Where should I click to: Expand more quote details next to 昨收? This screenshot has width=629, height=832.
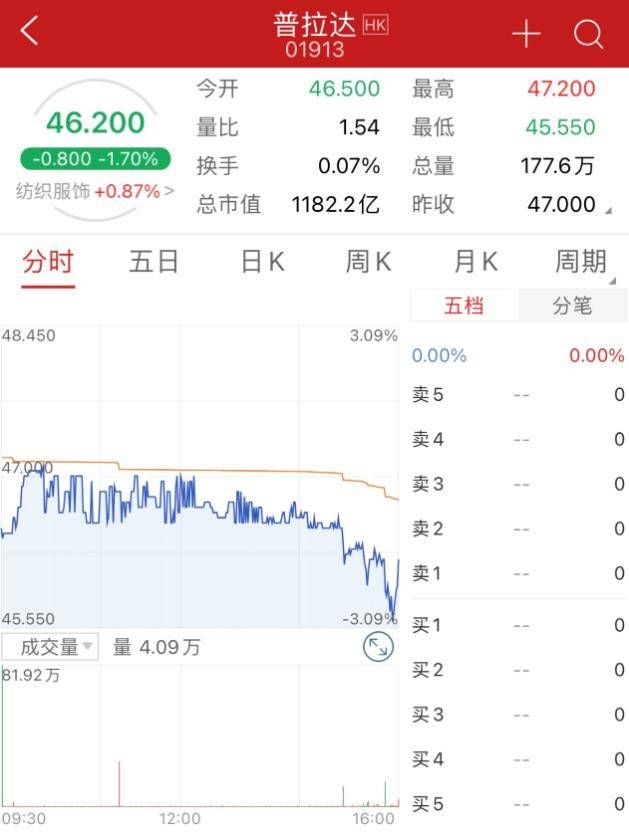[x=607, y=208]
